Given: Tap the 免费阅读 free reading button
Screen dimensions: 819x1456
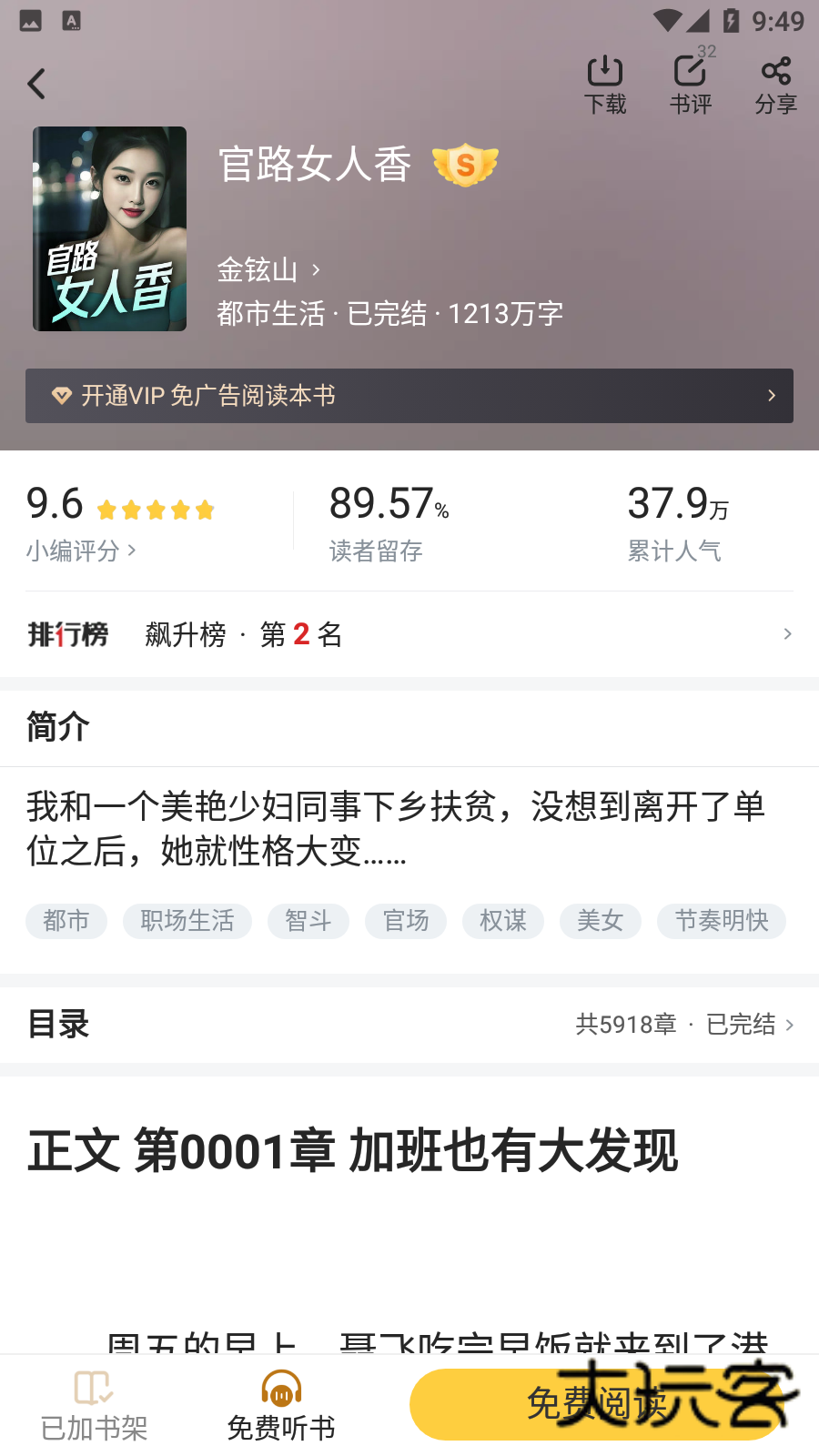Looking at the screenshot, I should click(596, 1404).
